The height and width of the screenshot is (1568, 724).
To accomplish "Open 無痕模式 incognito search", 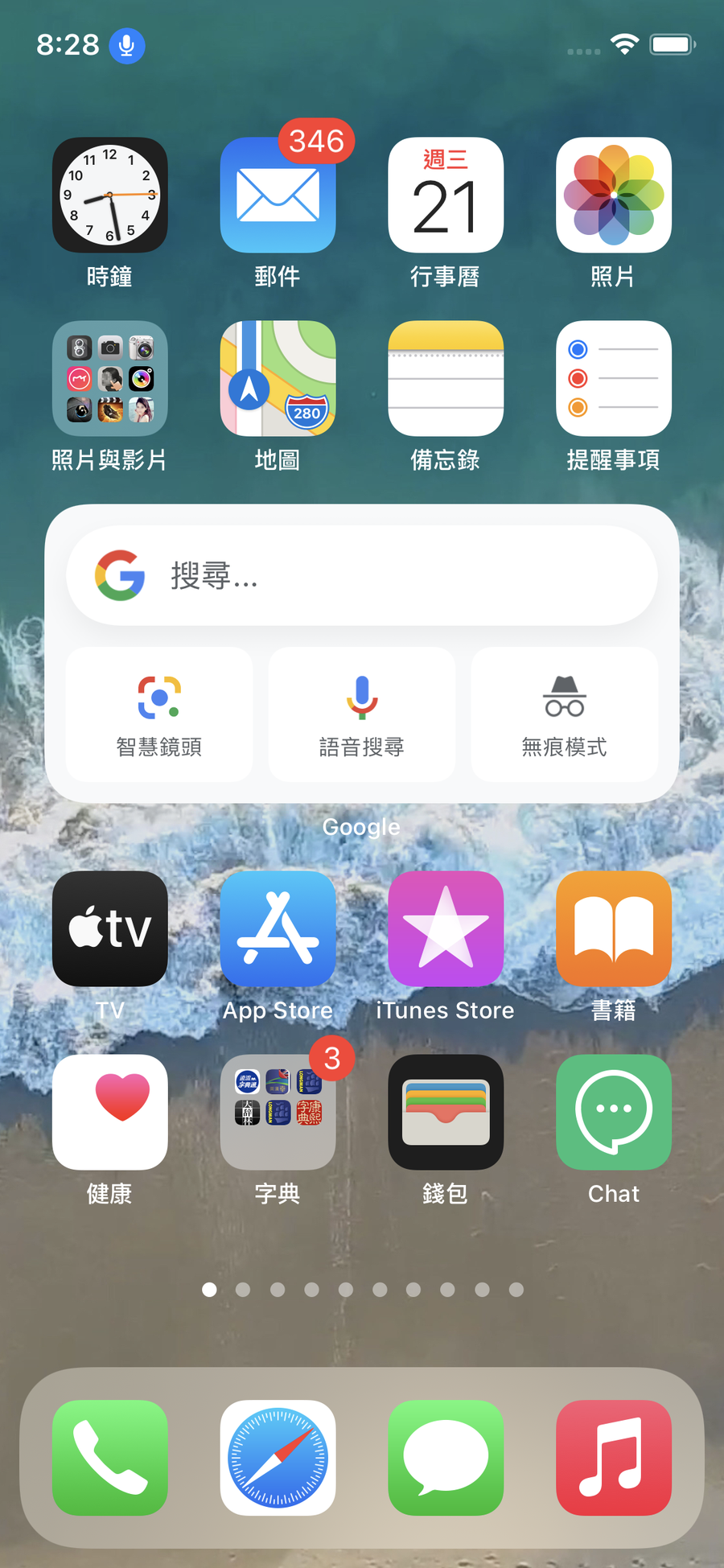I will coord(564,714).
